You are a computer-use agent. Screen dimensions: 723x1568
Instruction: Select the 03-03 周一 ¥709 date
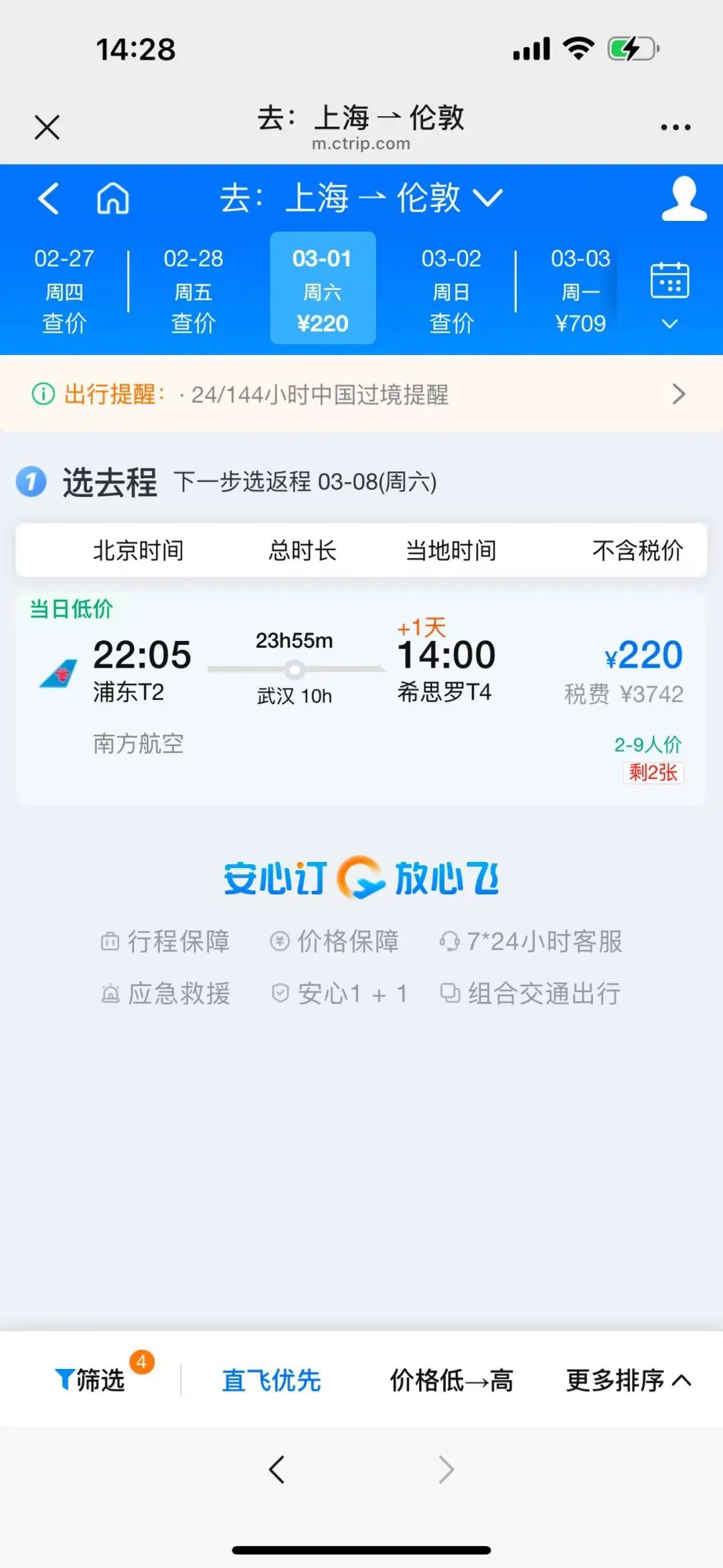580,291
